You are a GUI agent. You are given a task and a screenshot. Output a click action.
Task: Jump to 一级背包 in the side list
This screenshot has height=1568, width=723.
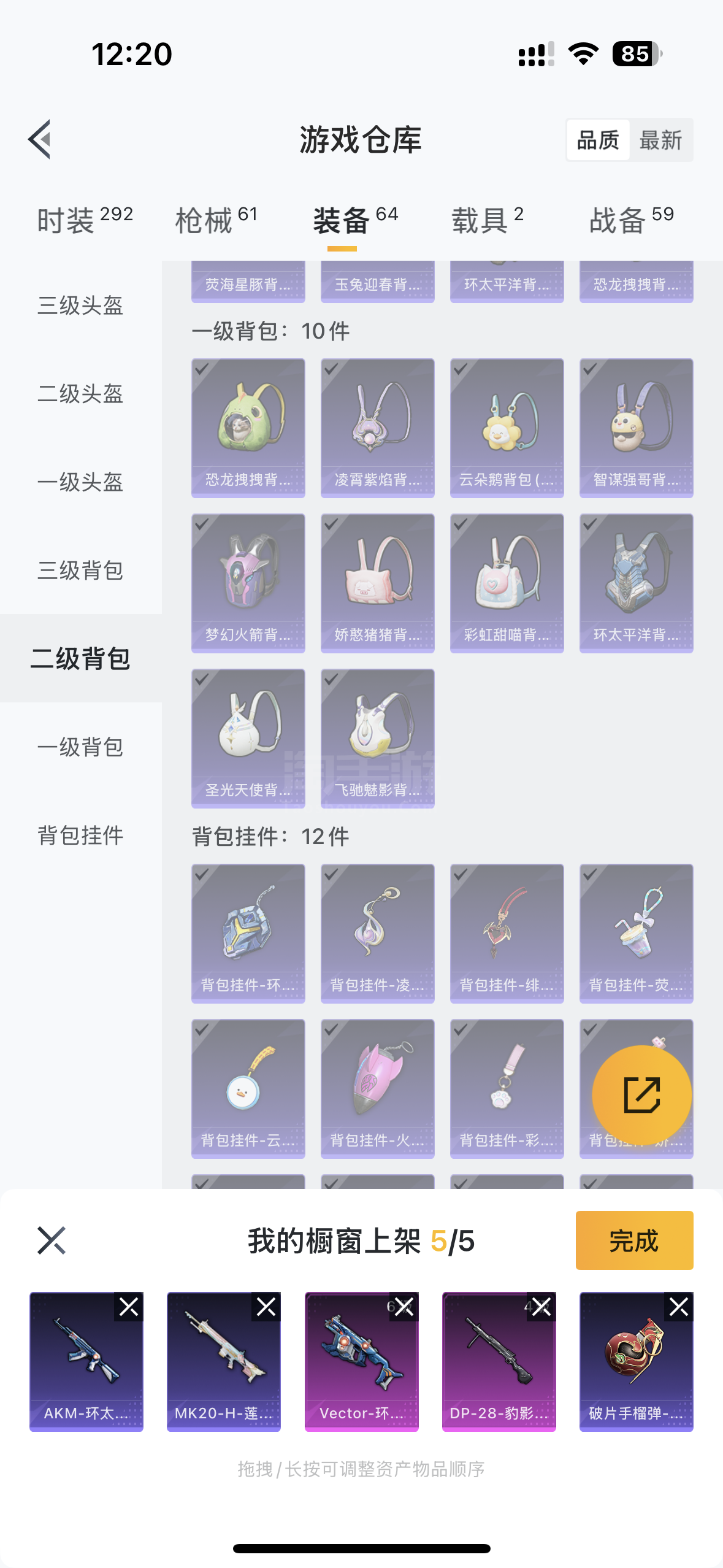point(80,747)
